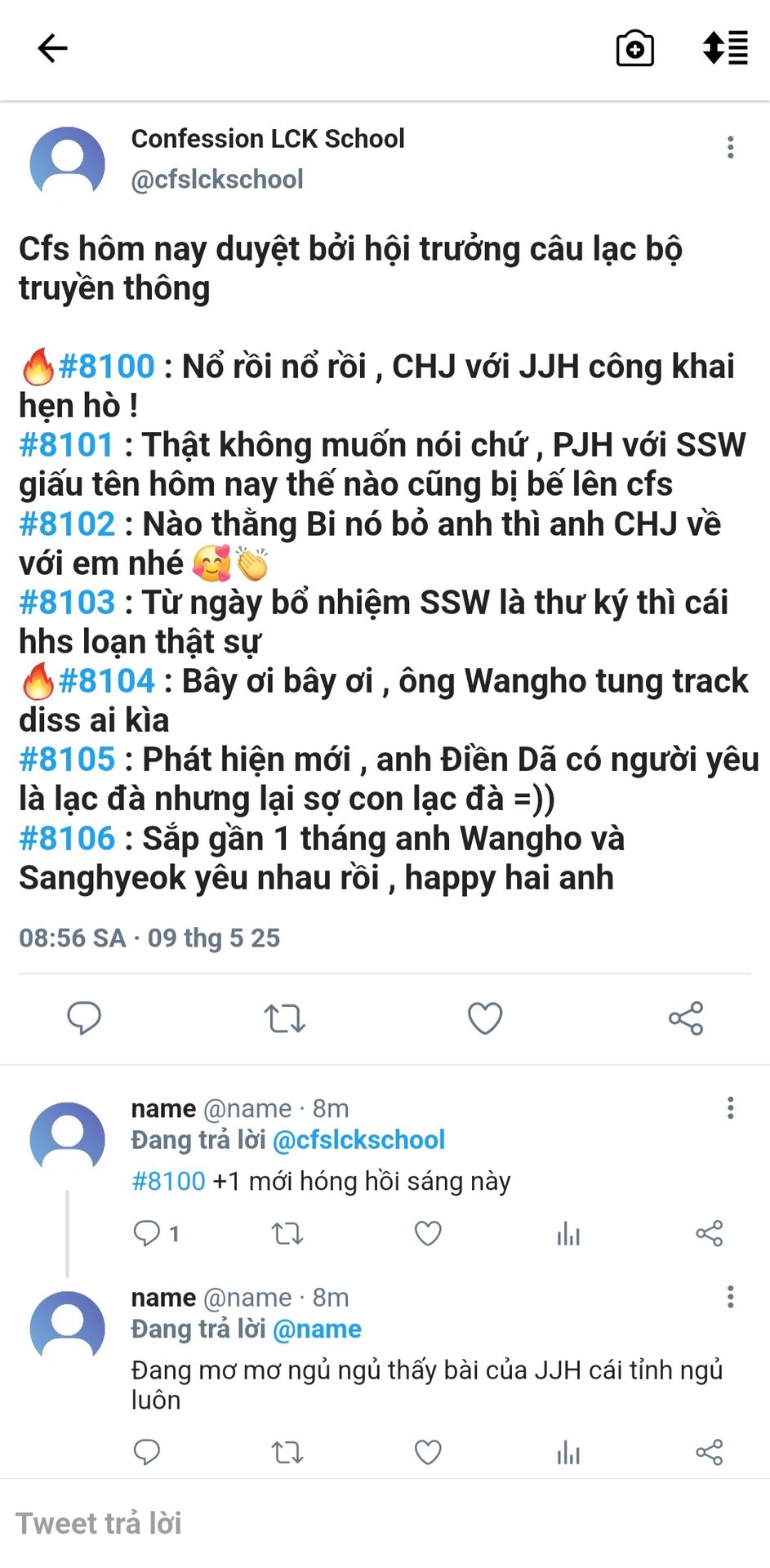This screenshot has width=770, height=1568.
Task: Reply to the main confession tweet
Action: (x=83, y=1018)
